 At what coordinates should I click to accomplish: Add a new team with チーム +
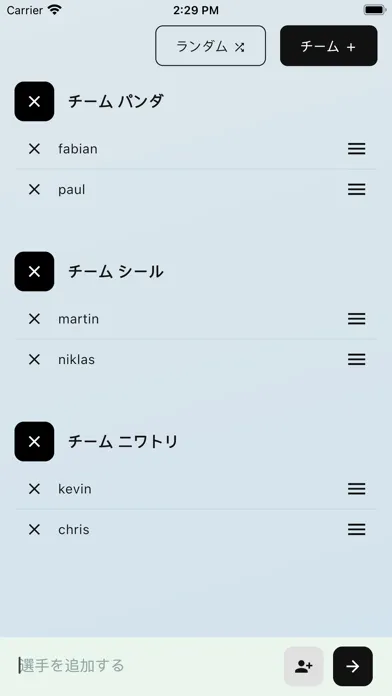[329, 46]
